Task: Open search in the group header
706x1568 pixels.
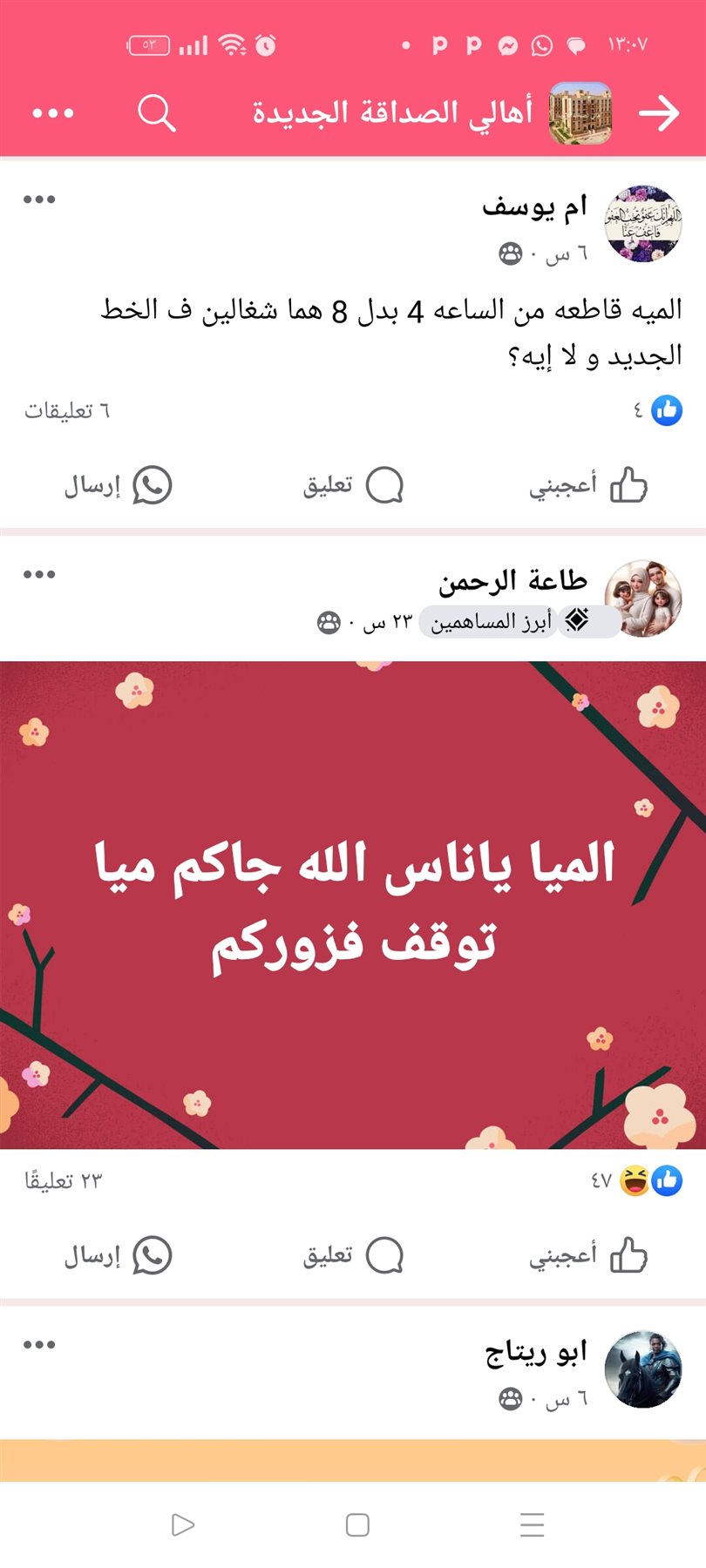Action: click(157, 113)
